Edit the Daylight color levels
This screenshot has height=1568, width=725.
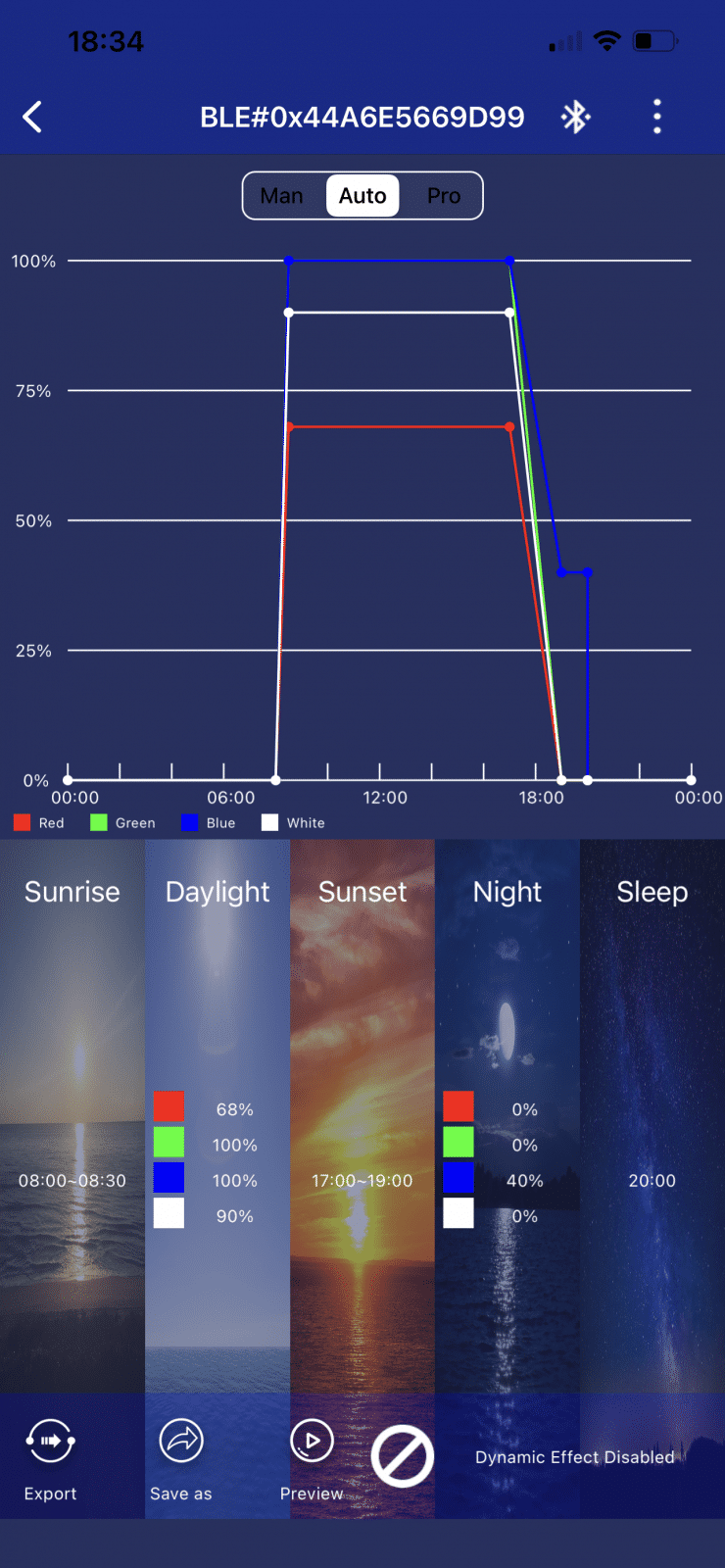point(217,1162)
